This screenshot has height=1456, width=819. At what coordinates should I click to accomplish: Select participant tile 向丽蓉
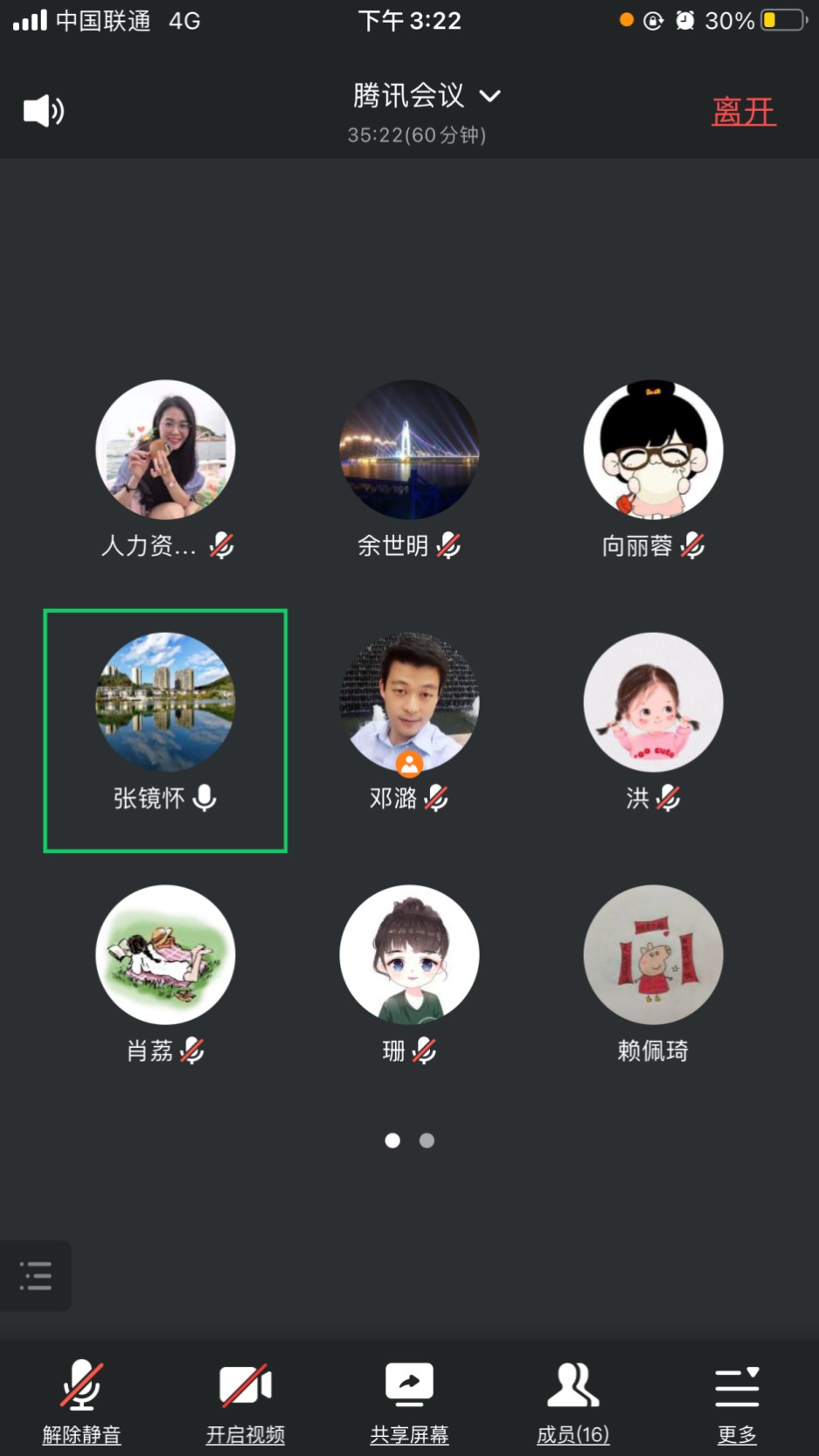tap(653, 450)
